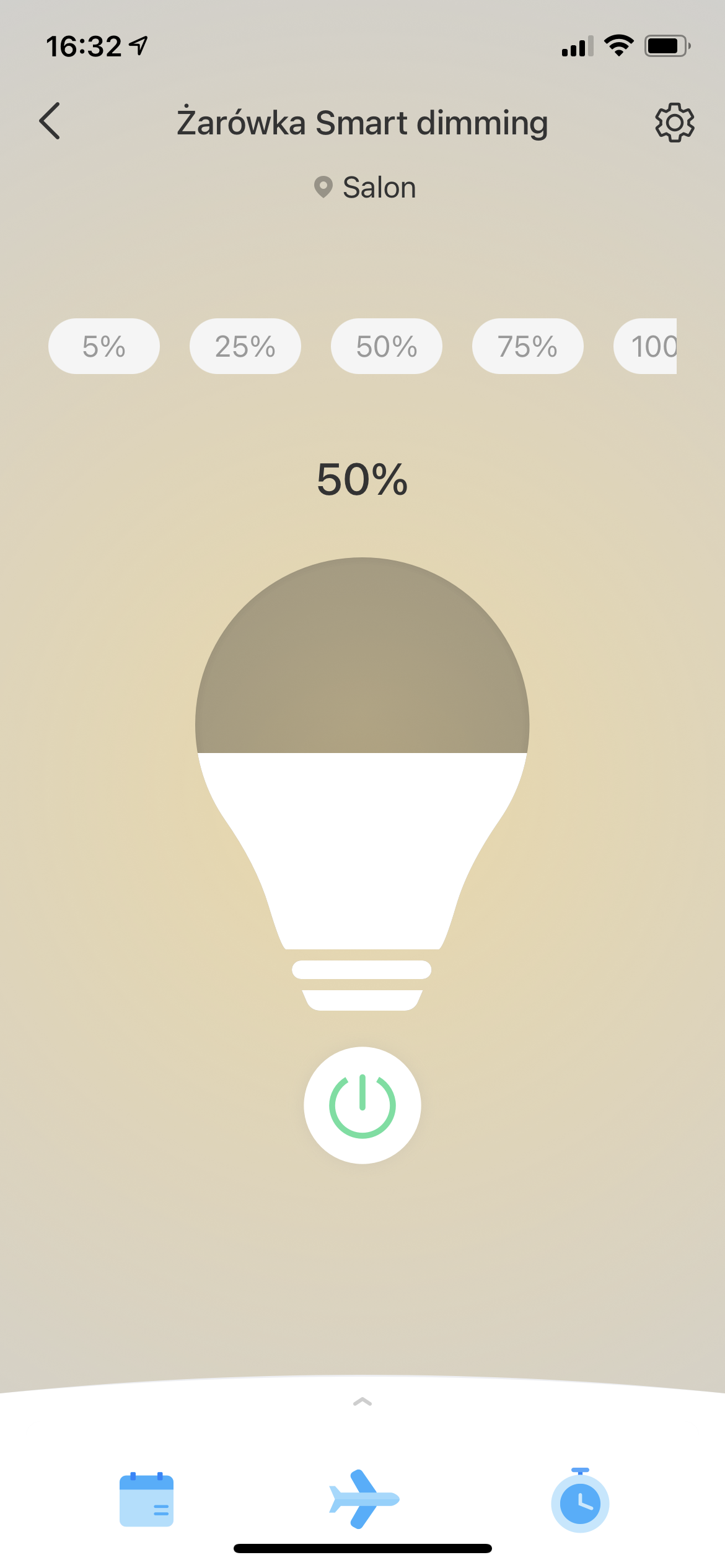Go back to the previous screen
Screen dimensions: 725x1568
[50, 121]
